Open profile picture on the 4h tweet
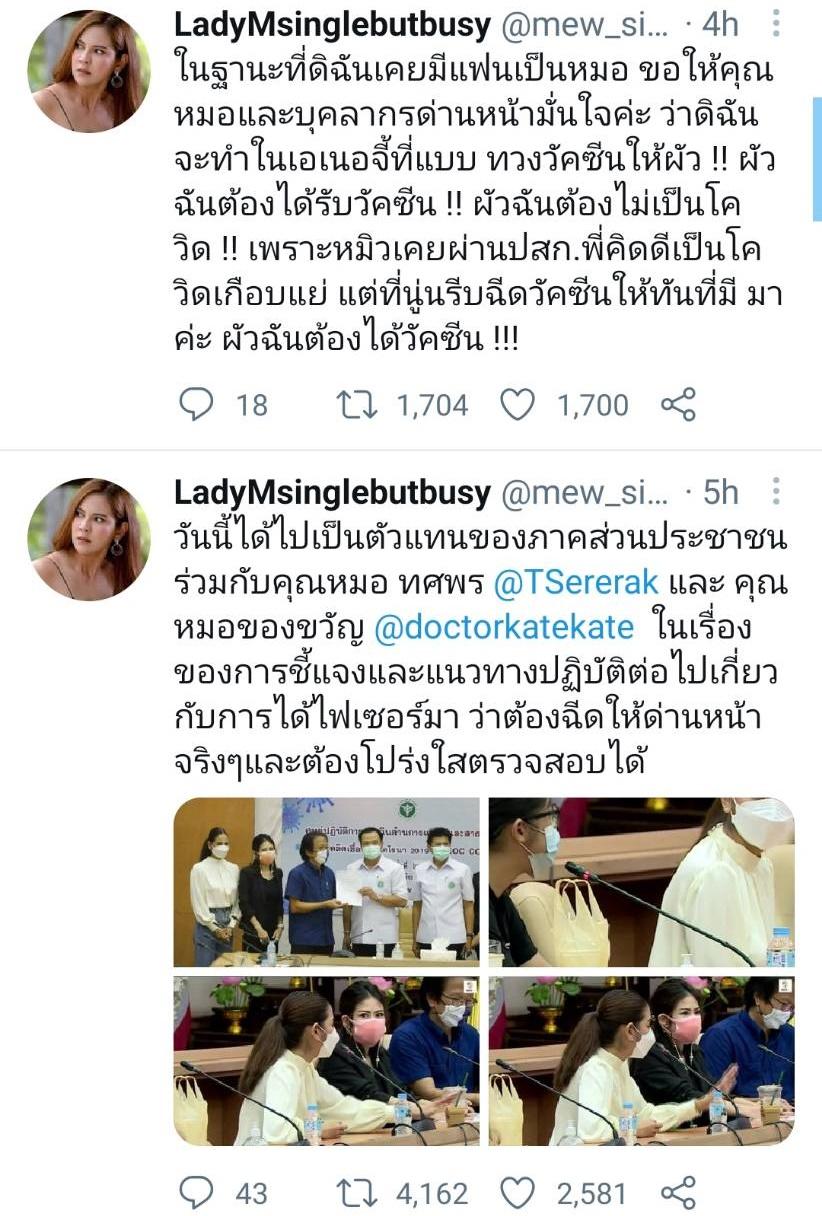The width and height of the screenshot is (822, 1216). point(88,72)
